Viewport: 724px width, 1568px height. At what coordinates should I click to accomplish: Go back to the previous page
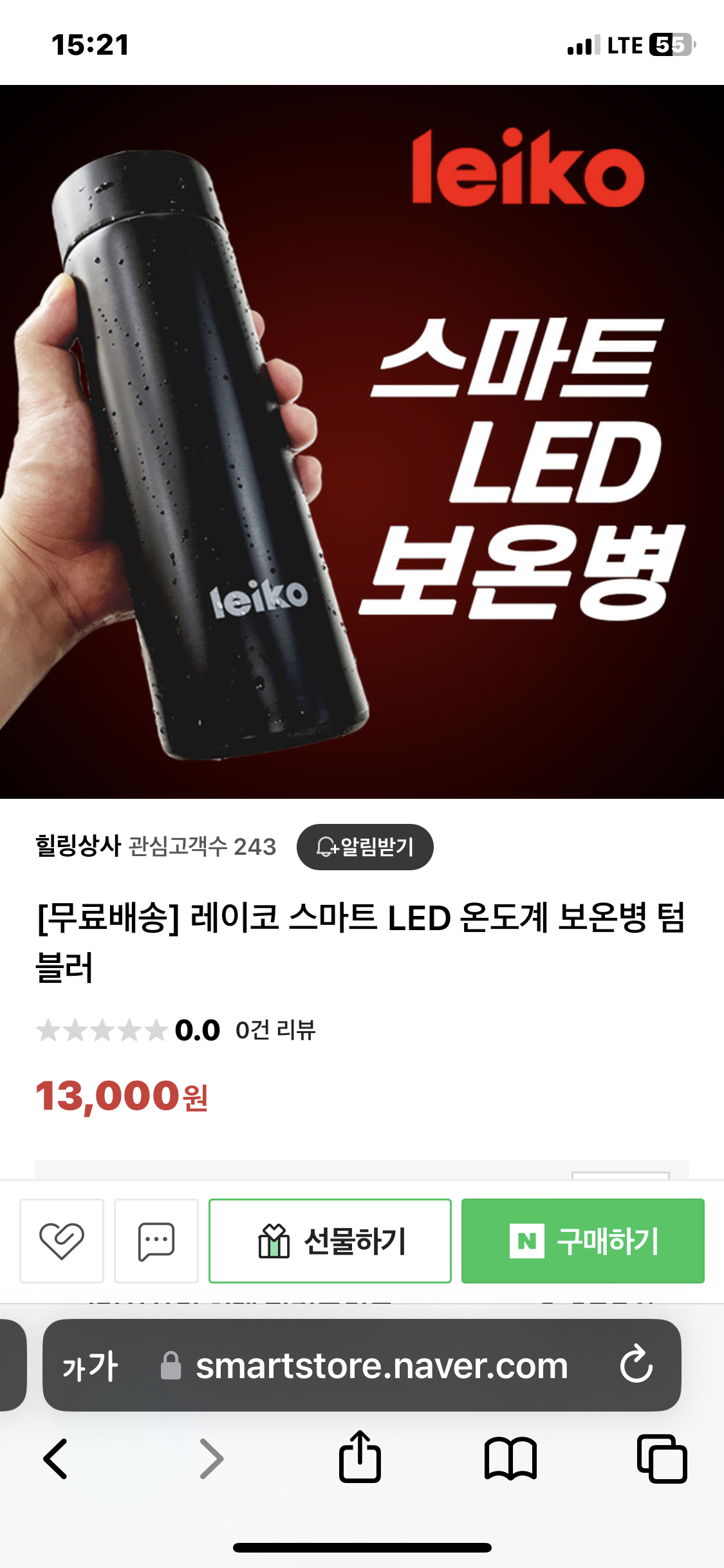click(x=56, y=1459)
